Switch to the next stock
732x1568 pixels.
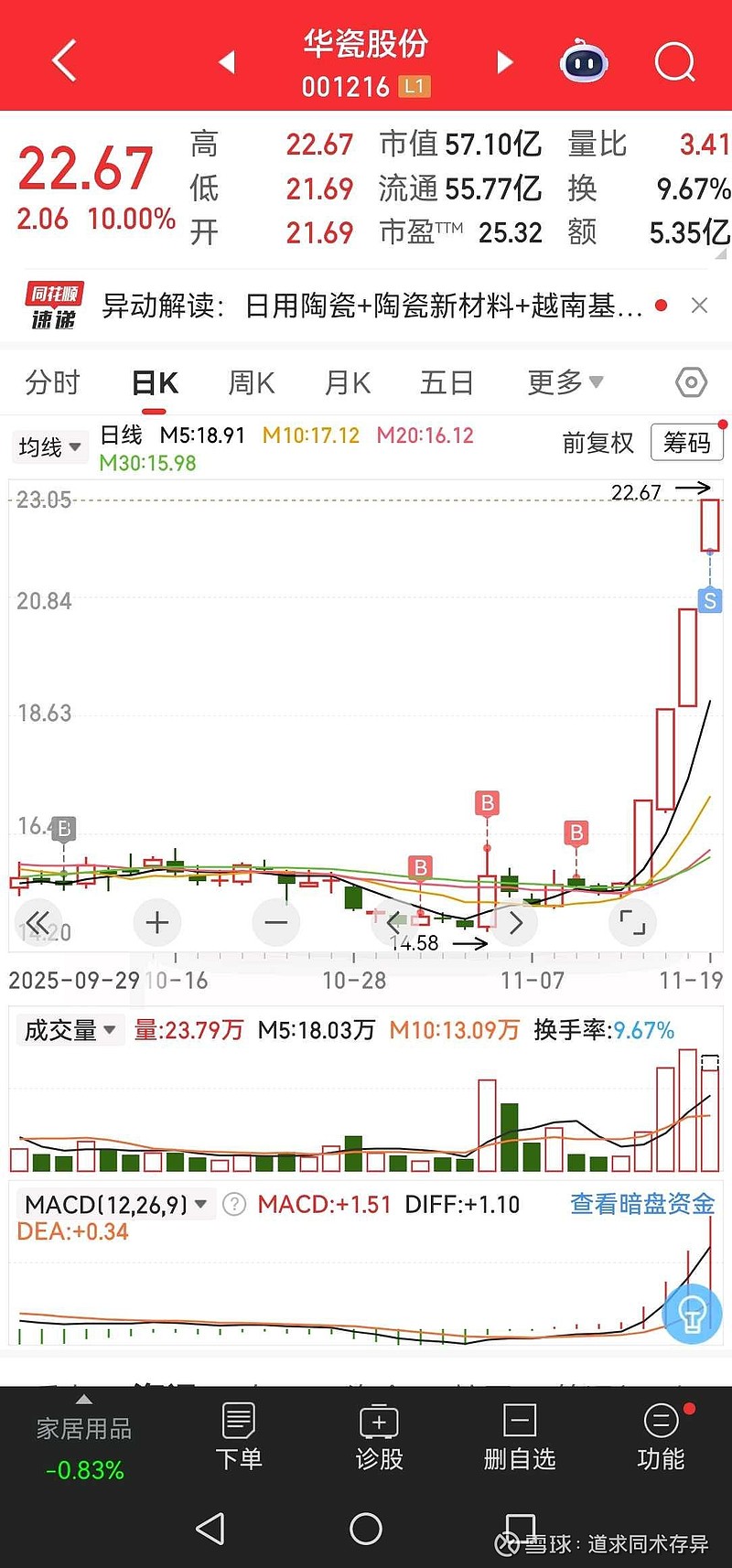pos(504,62)
